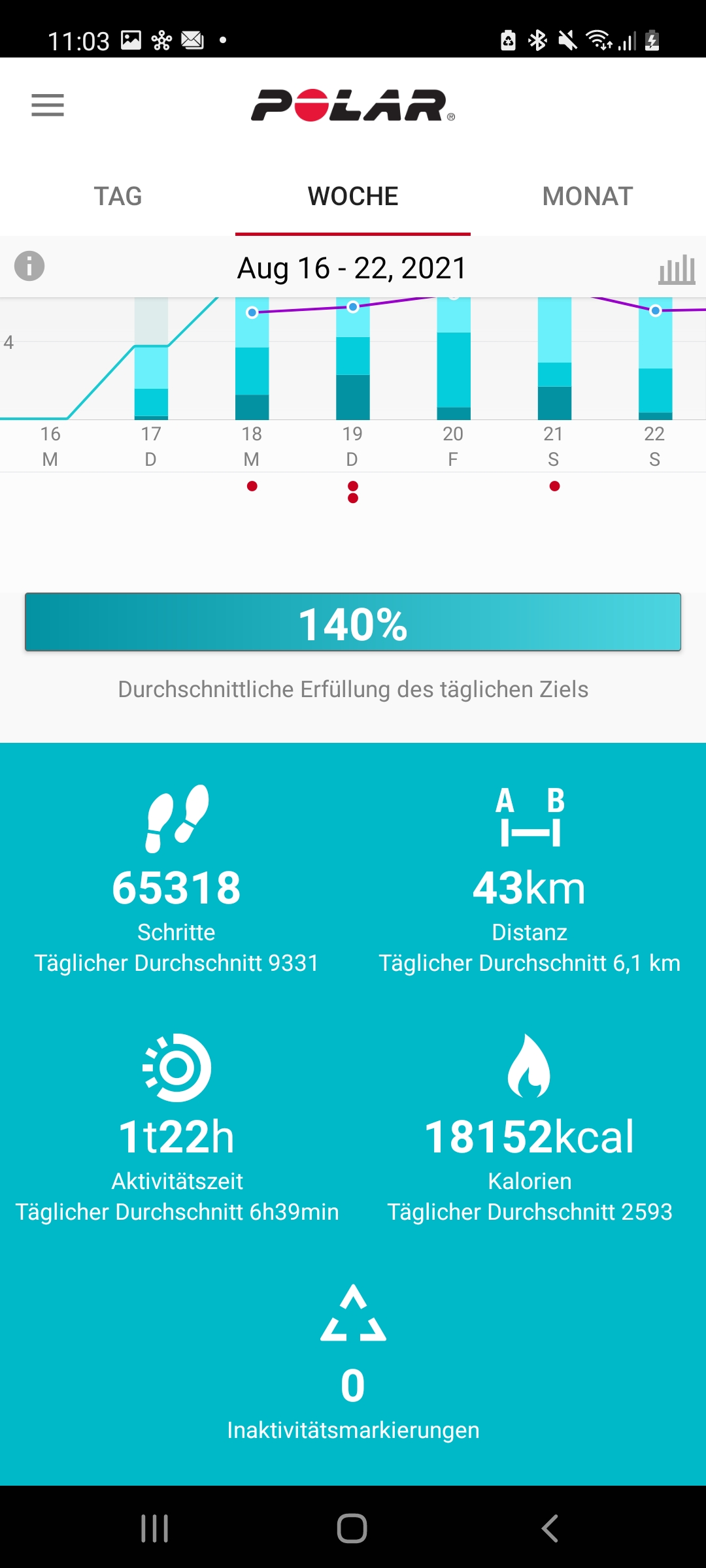Viewport: 706px width, 1568px height.
Task: Switch to the MONAT tab
Action: click(x=588, y=196)
